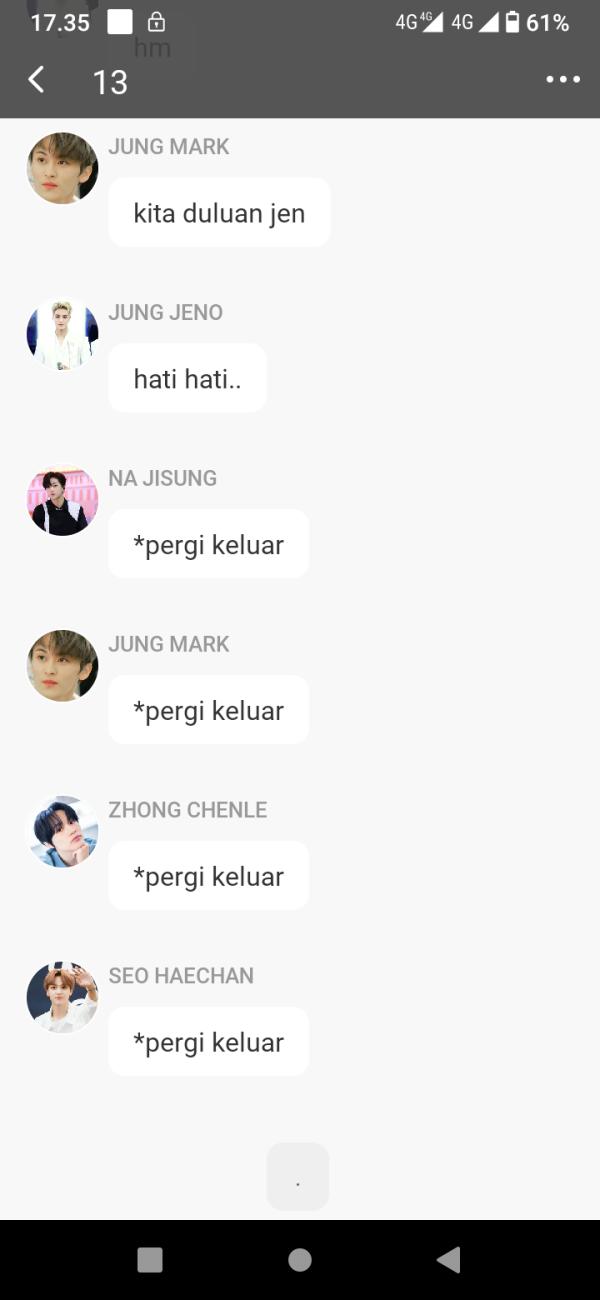
Task: Tap the dot button below the chat
Action: click(x=298, y=1177)
